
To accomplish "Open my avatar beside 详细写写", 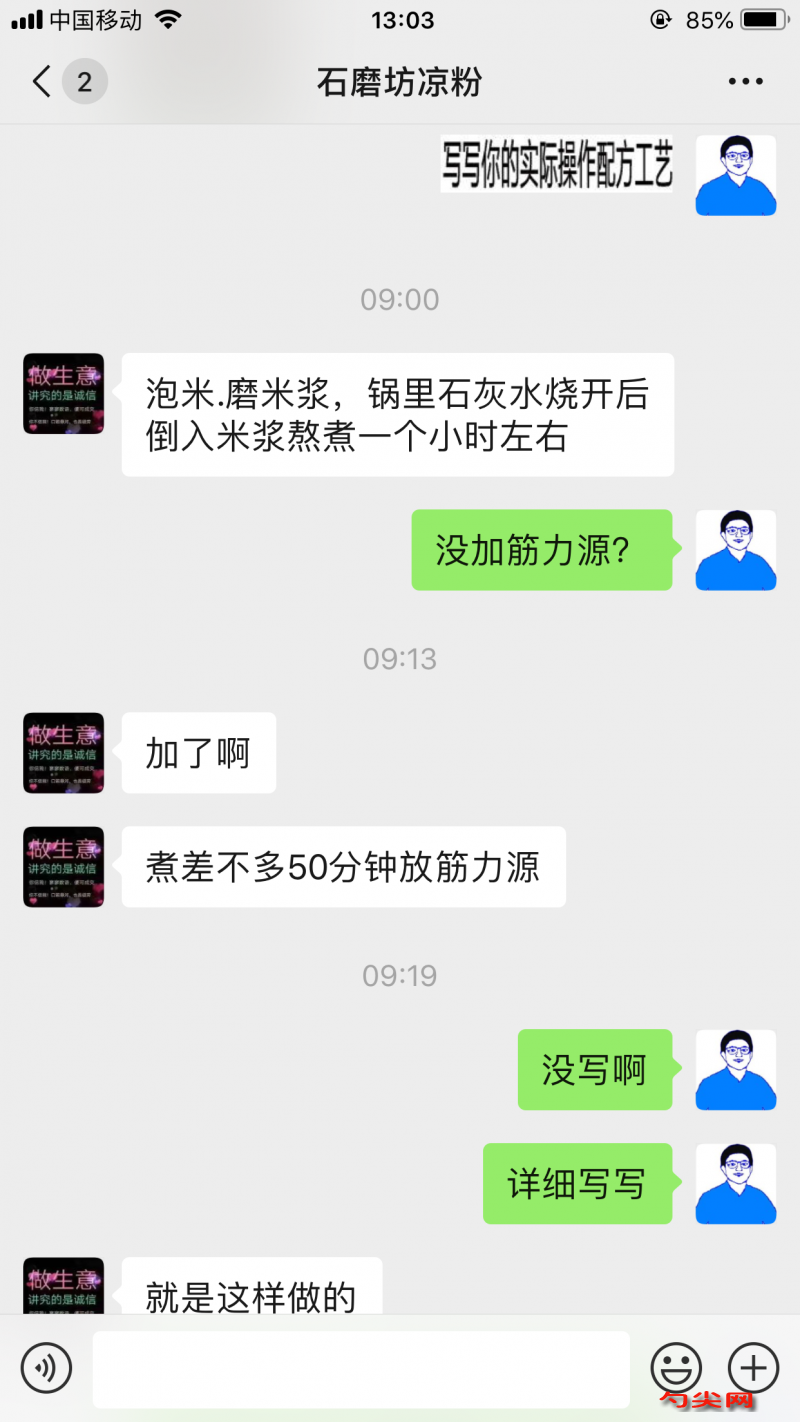I will click(736, 1184).
